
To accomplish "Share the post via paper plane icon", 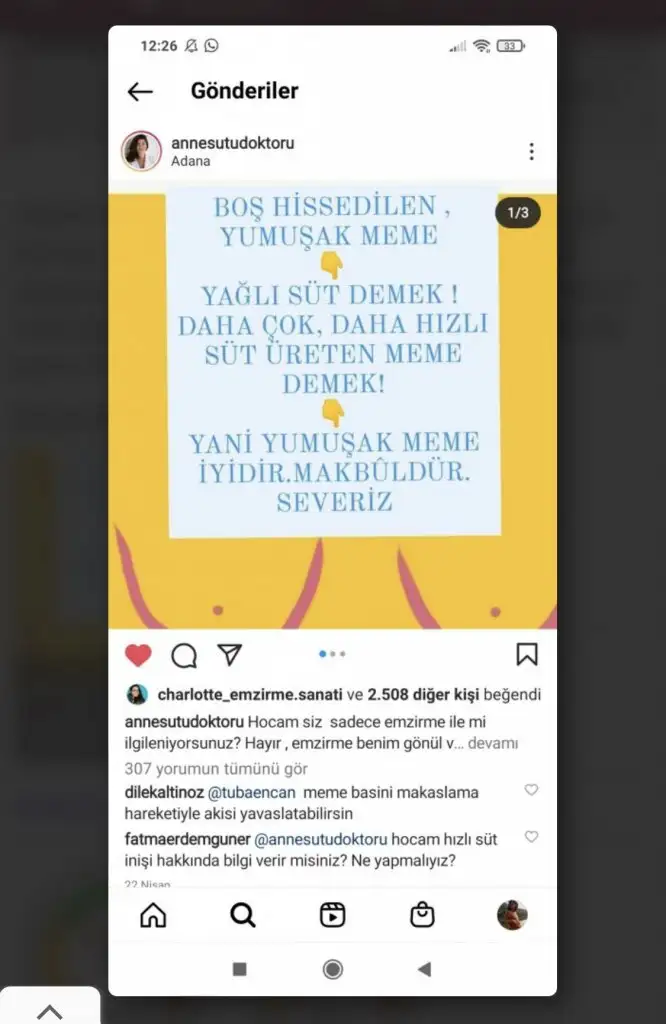I will pos(230,655).
